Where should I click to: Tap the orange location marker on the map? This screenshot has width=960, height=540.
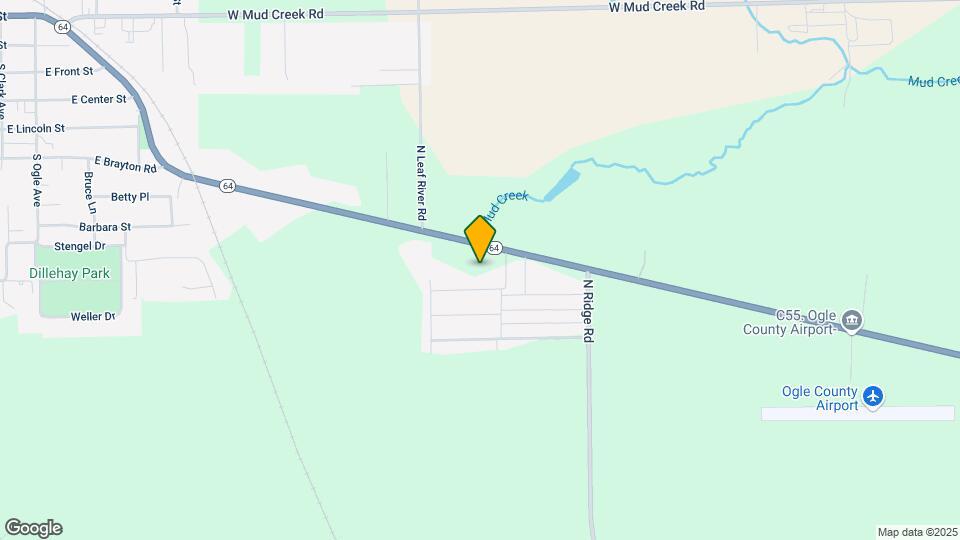click(480, 239)
